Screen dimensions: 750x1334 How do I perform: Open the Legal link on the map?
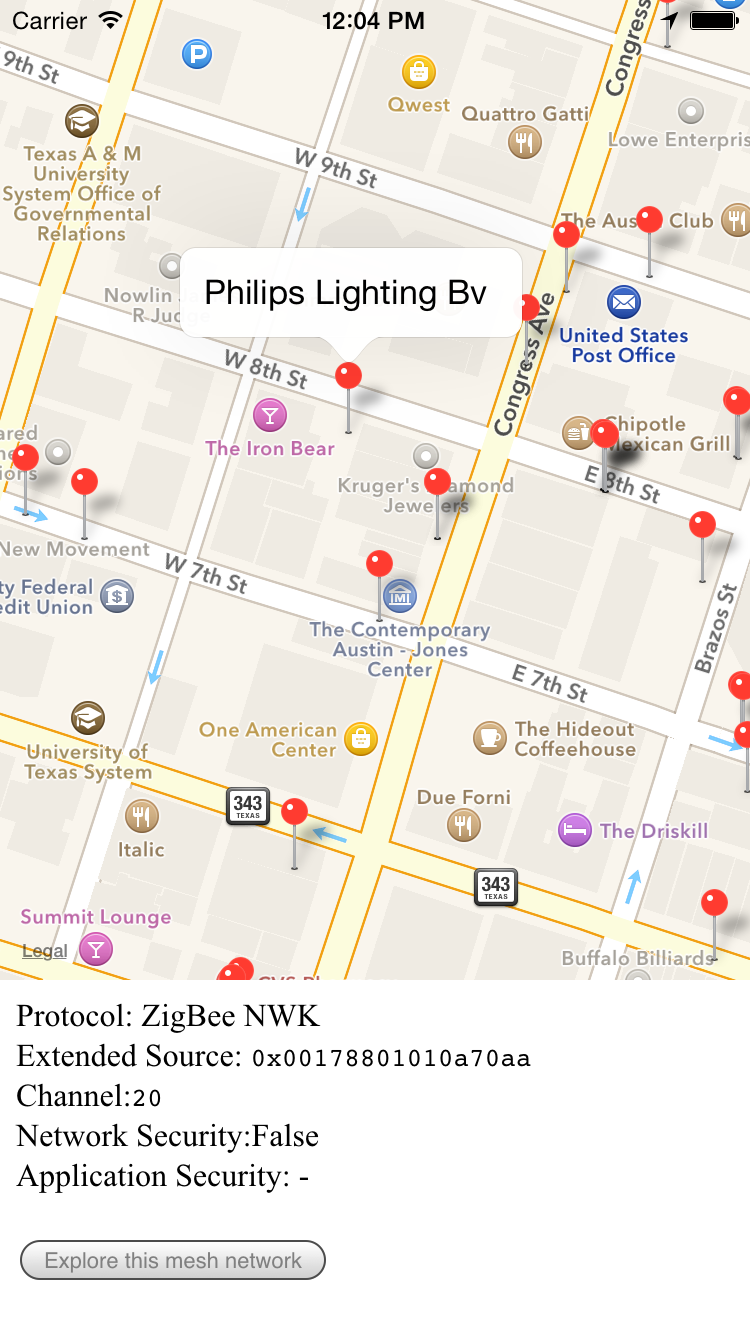coord(45,951)
